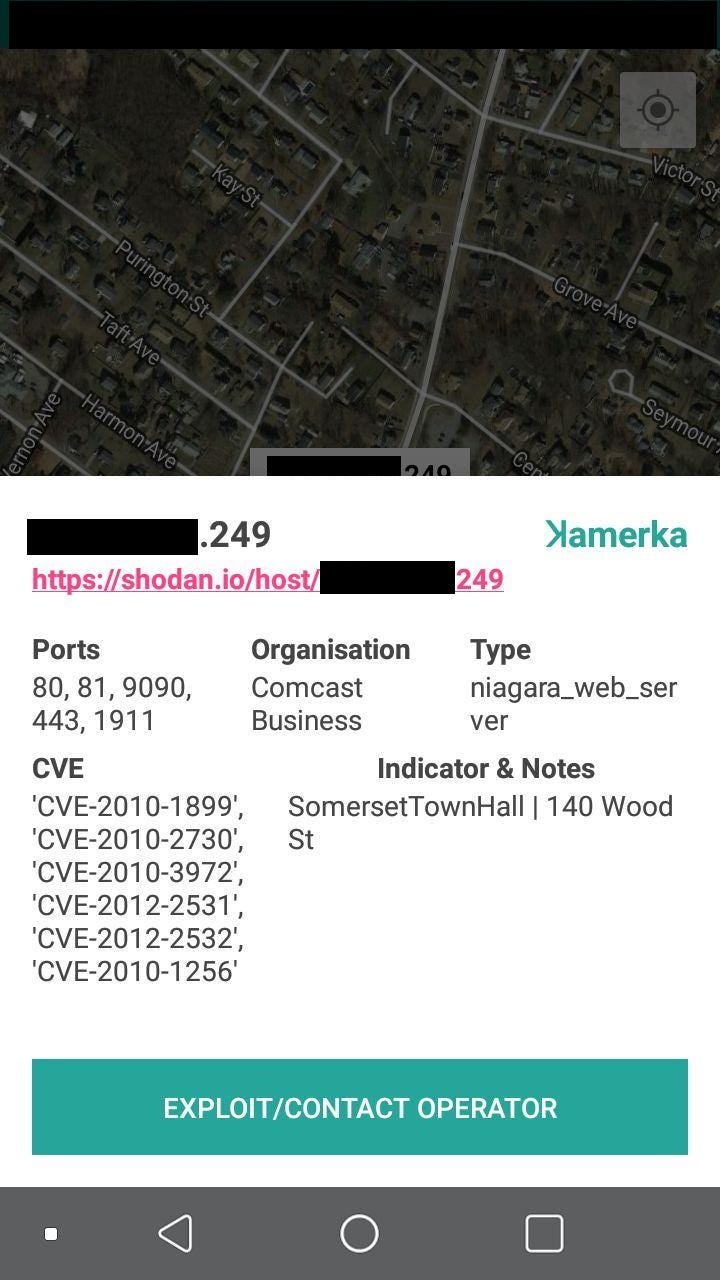Return to the home screen
720x1280 pixels.
360,1234
